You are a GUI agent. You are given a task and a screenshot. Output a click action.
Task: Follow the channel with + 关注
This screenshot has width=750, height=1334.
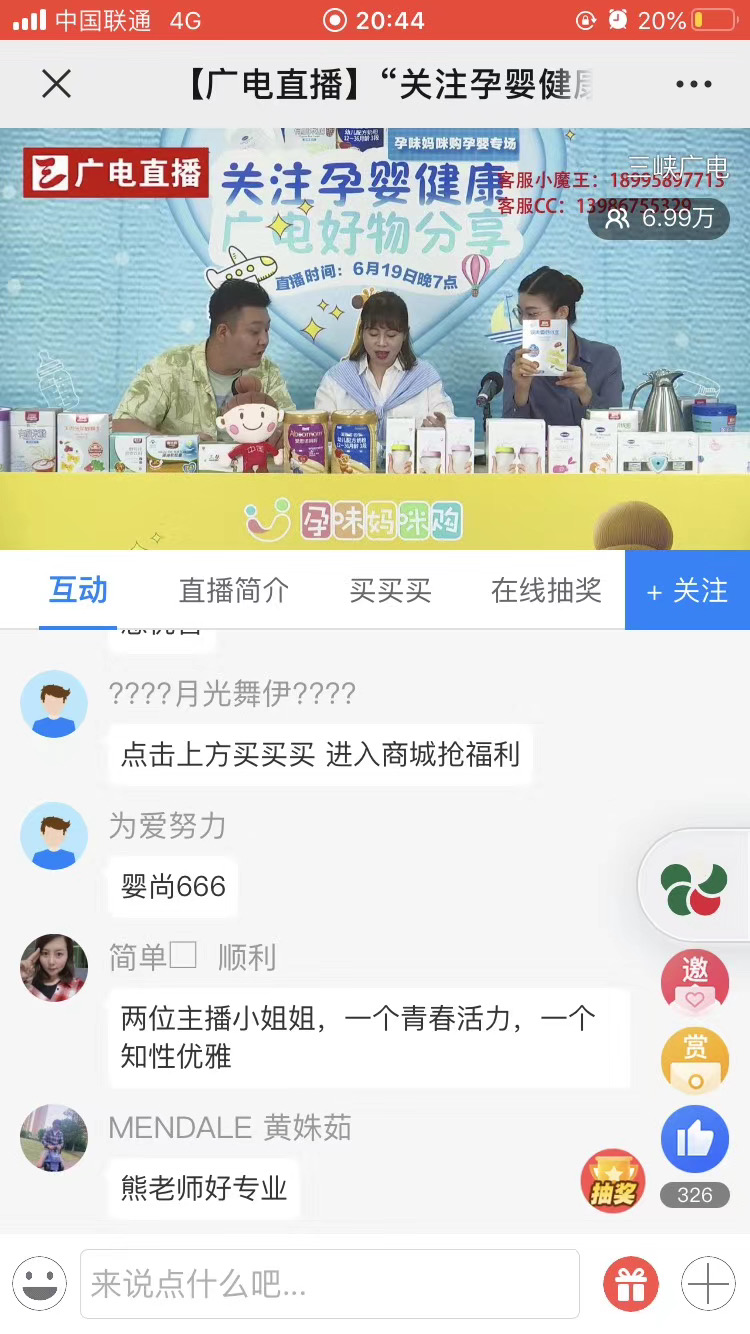(x=688, y=590)
